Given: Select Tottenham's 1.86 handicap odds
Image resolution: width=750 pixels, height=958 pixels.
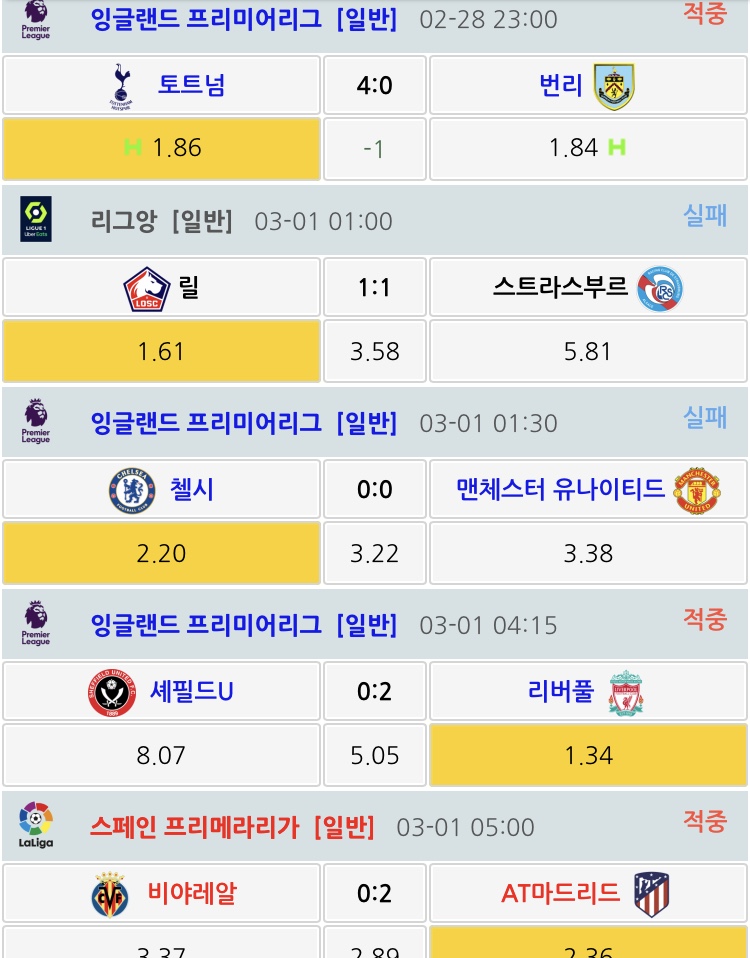Looking at the screenshot, I should pyautogui.click(x=161, y=148).
